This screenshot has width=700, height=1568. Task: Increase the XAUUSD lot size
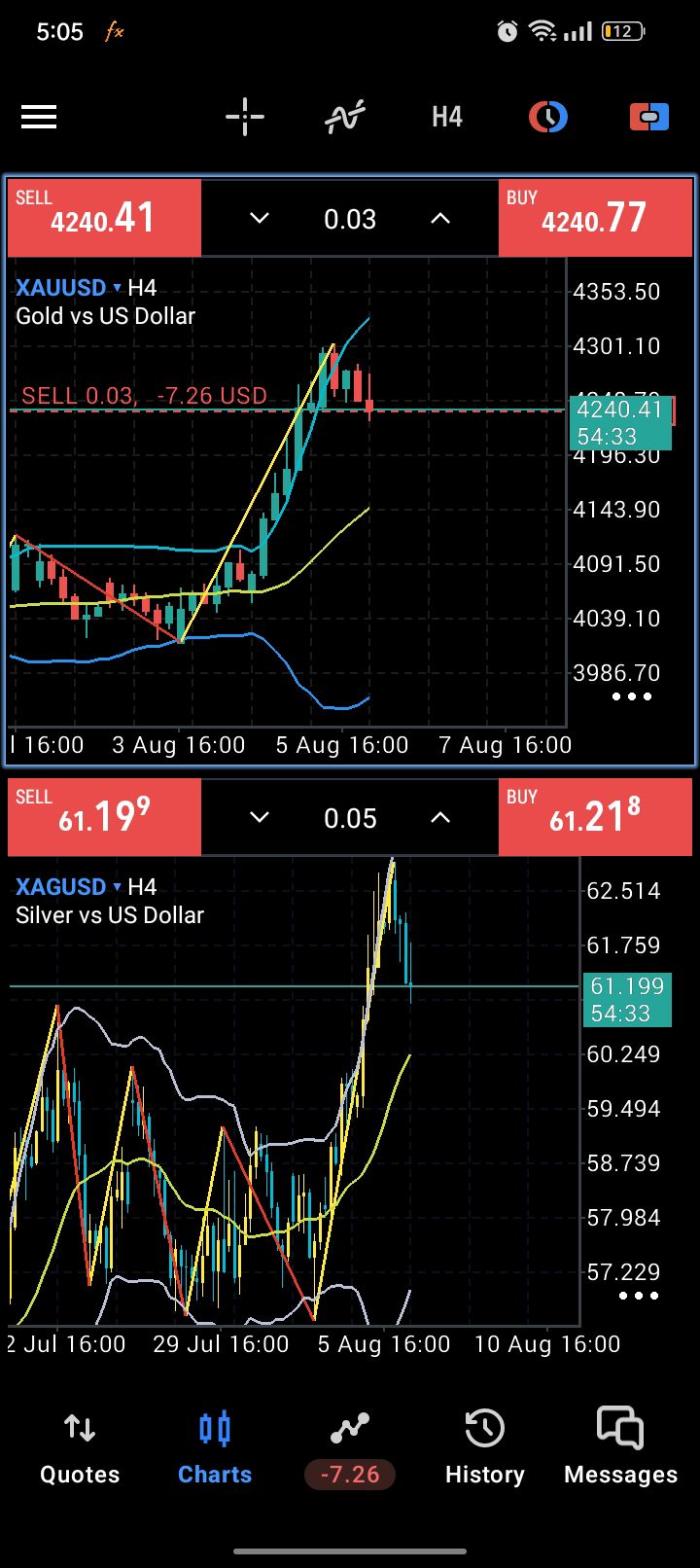click(x=440, y=219)
